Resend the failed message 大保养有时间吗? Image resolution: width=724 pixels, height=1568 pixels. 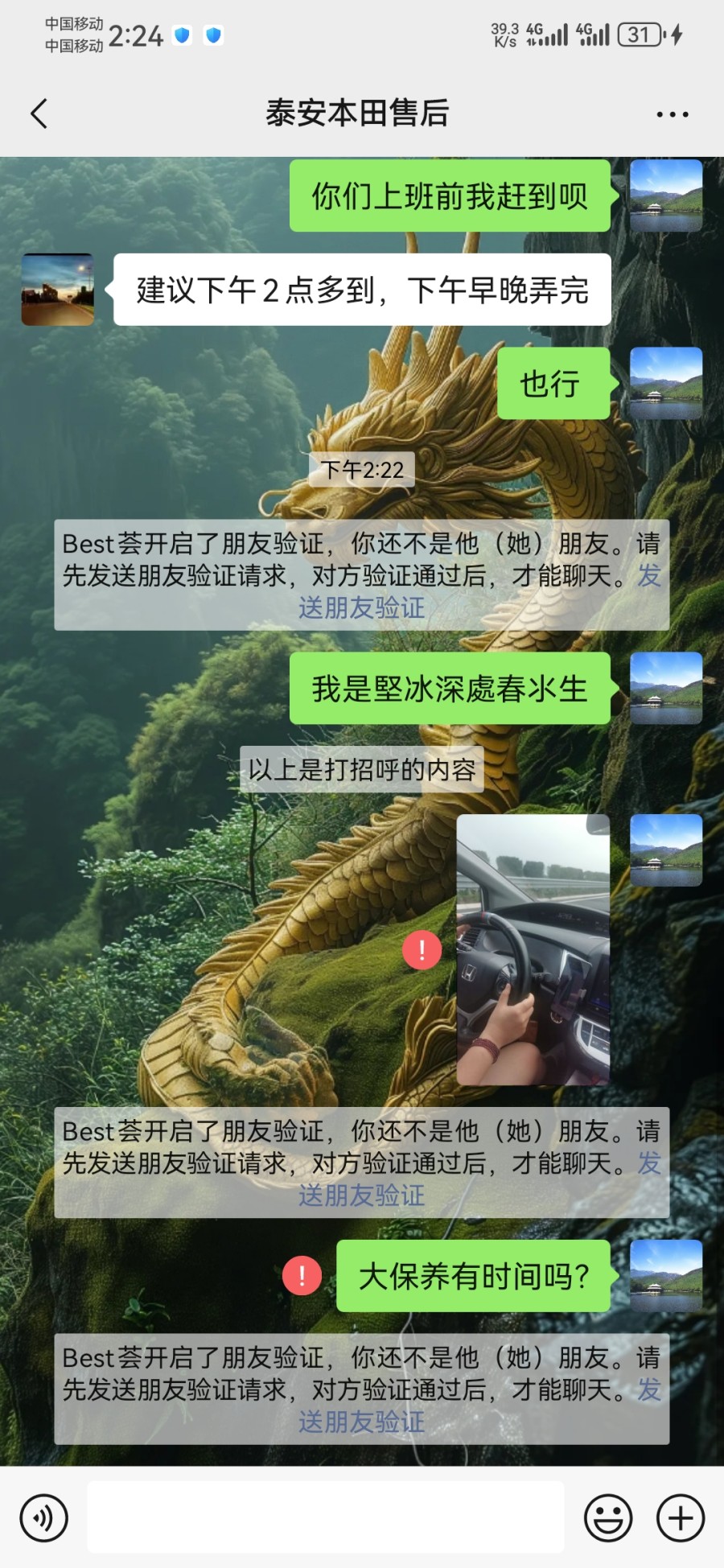(x=302, y=1276)
